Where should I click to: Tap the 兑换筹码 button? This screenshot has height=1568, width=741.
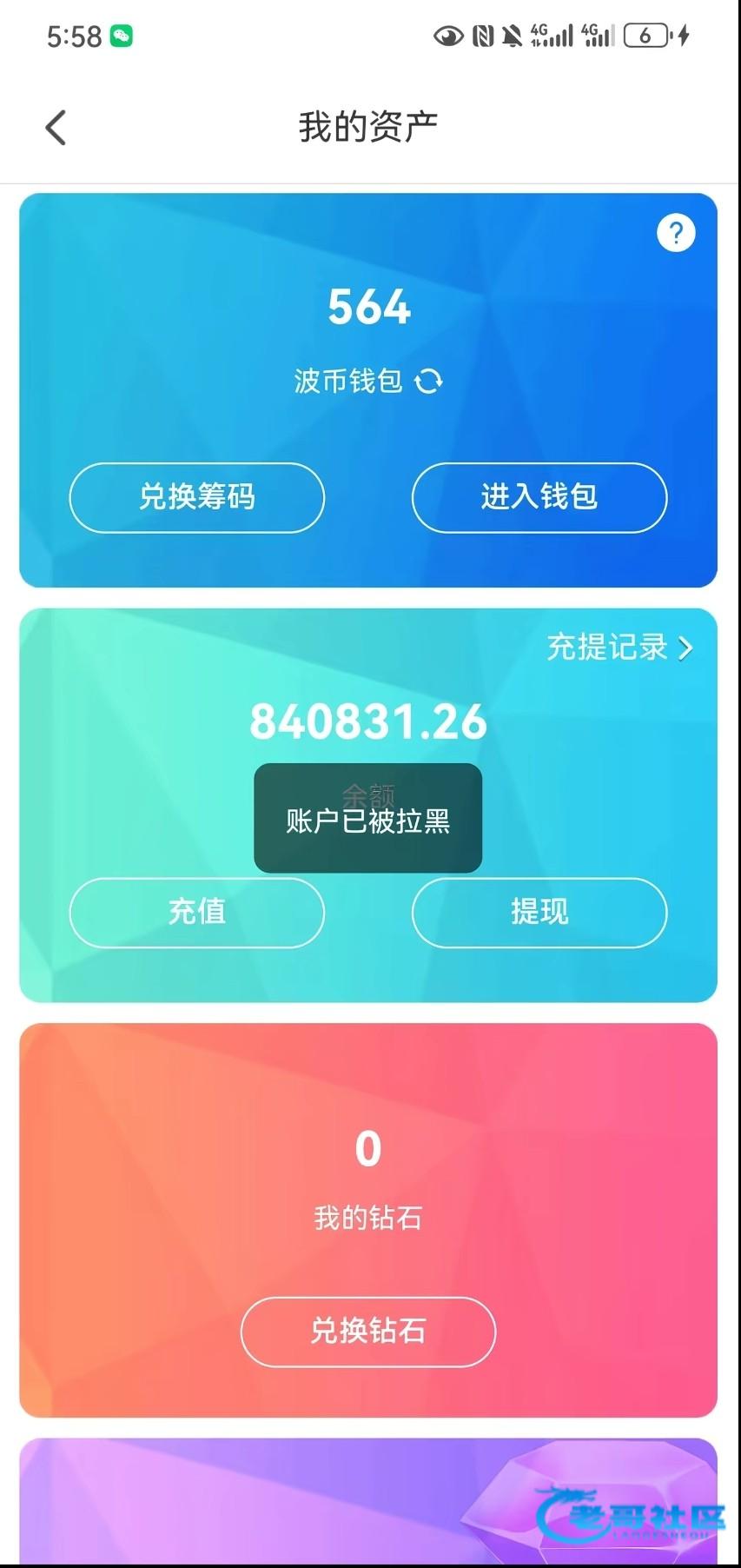click(x=196, y=497)
